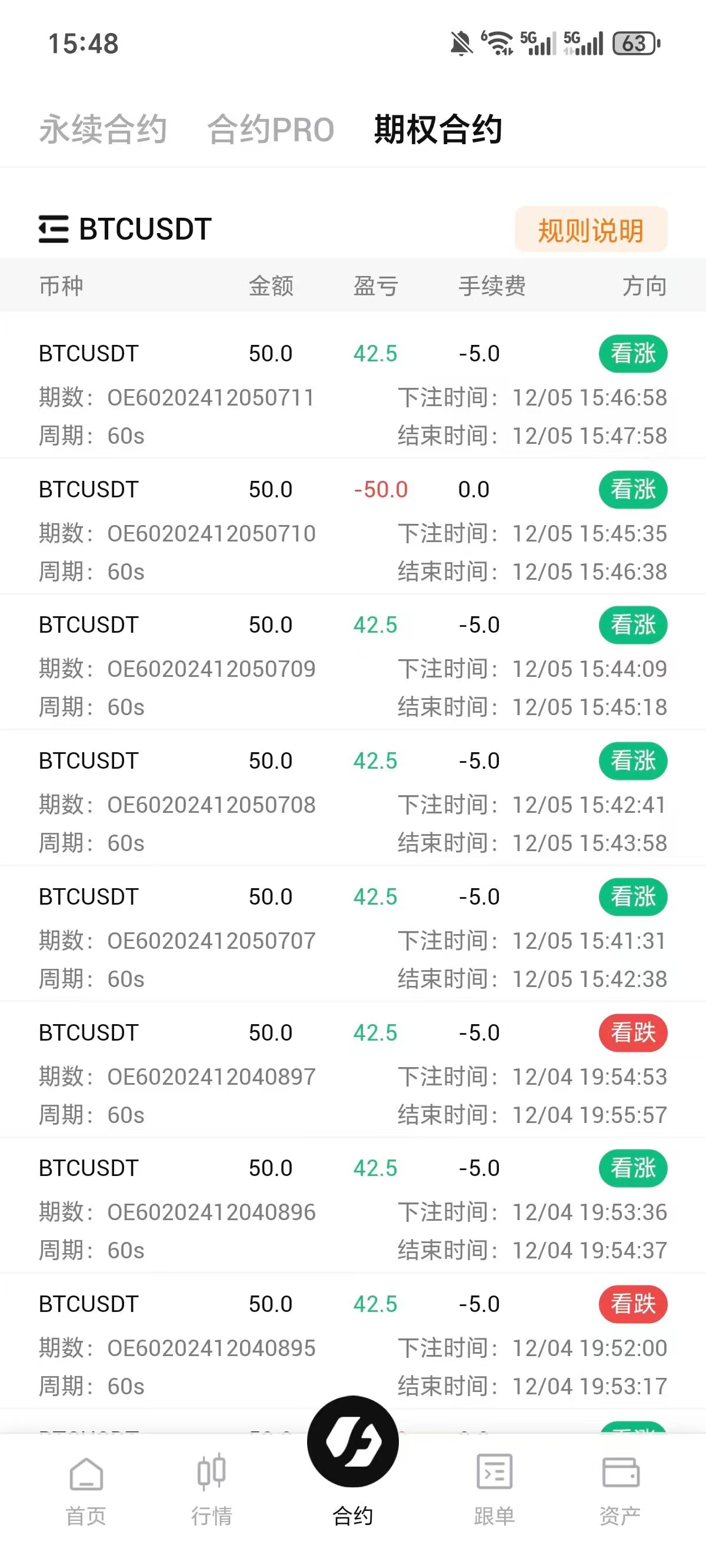Open order record OE60202412050710

point(353,527)
